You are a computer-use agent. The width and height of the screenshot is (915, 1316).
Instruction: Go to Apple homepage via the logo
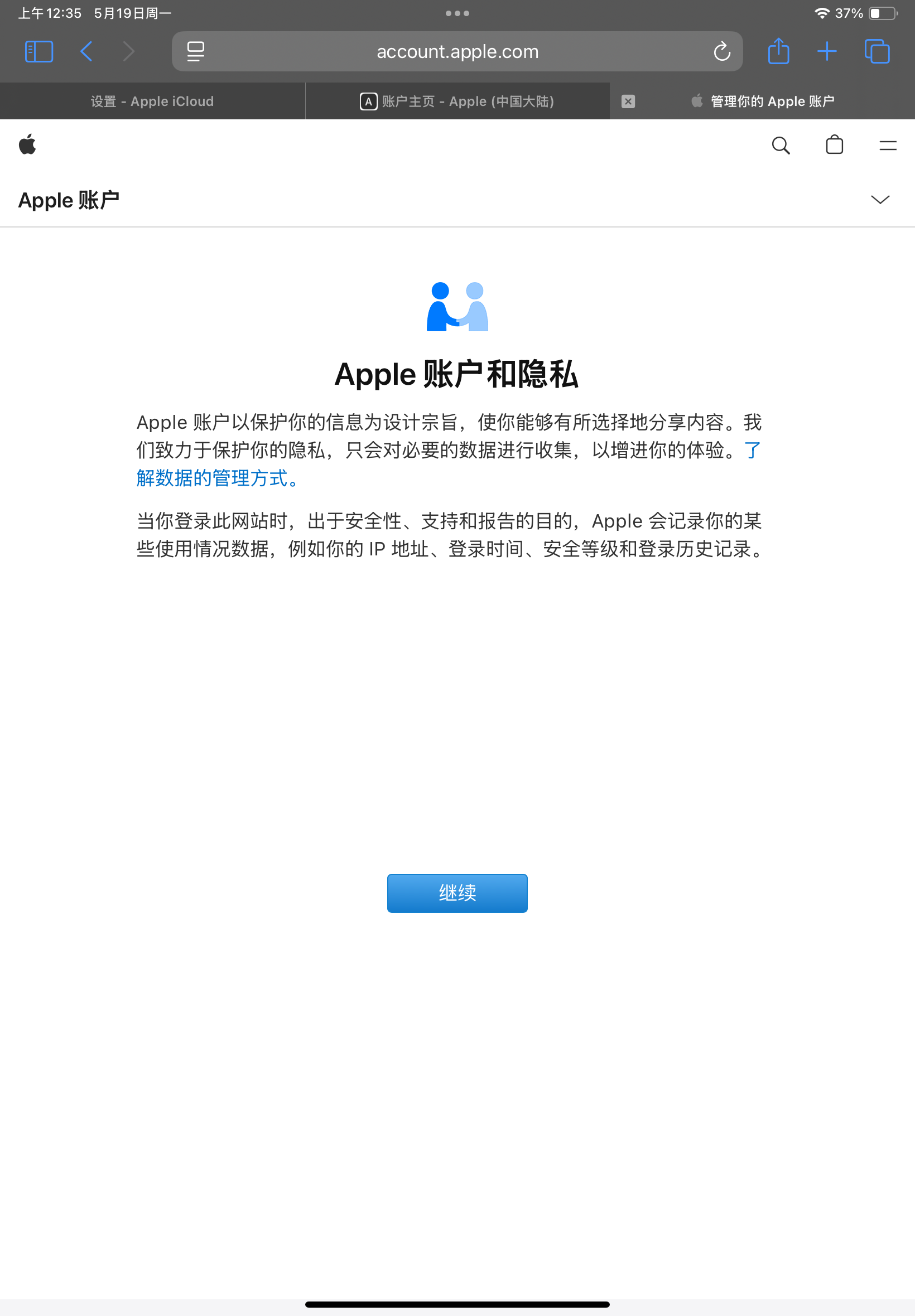[x=27, y=144]
